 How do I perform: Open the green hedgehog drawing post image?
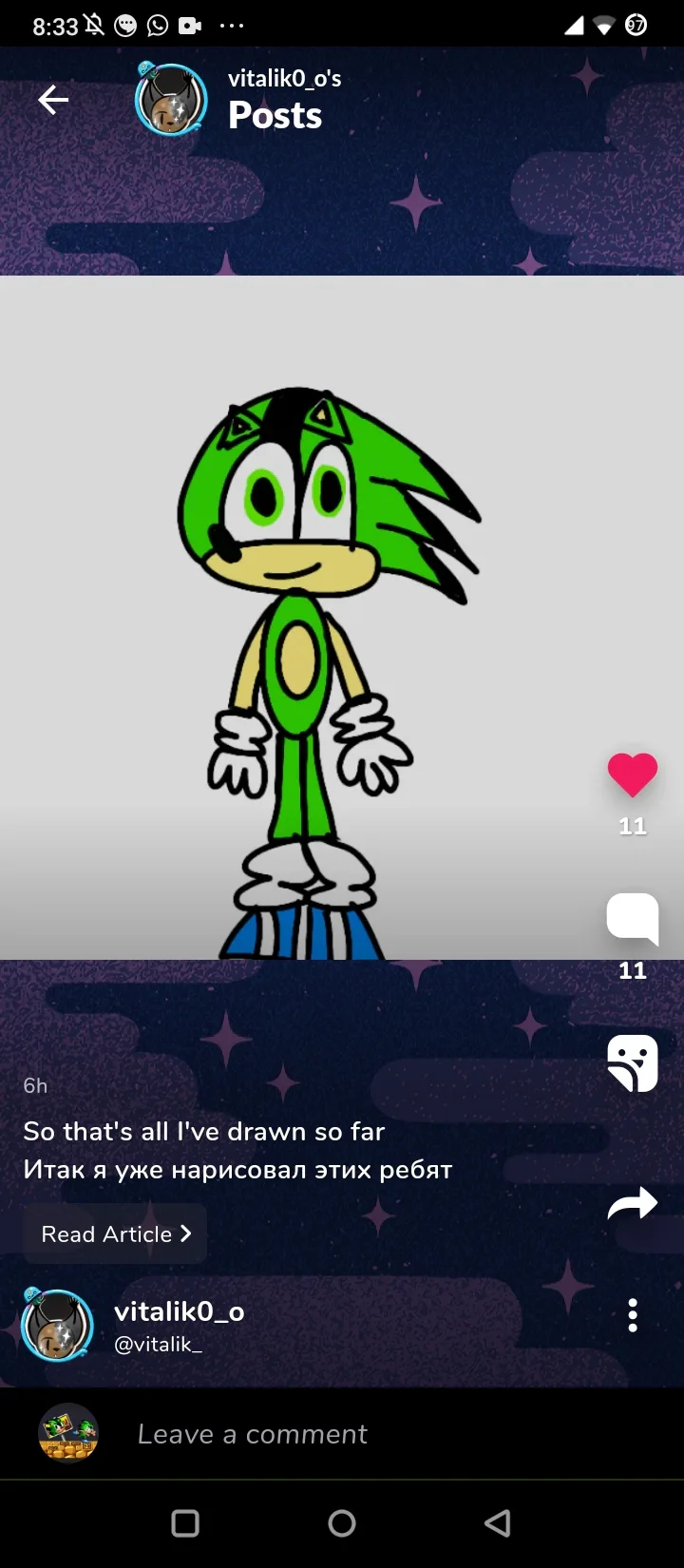[x=313, y=618]
